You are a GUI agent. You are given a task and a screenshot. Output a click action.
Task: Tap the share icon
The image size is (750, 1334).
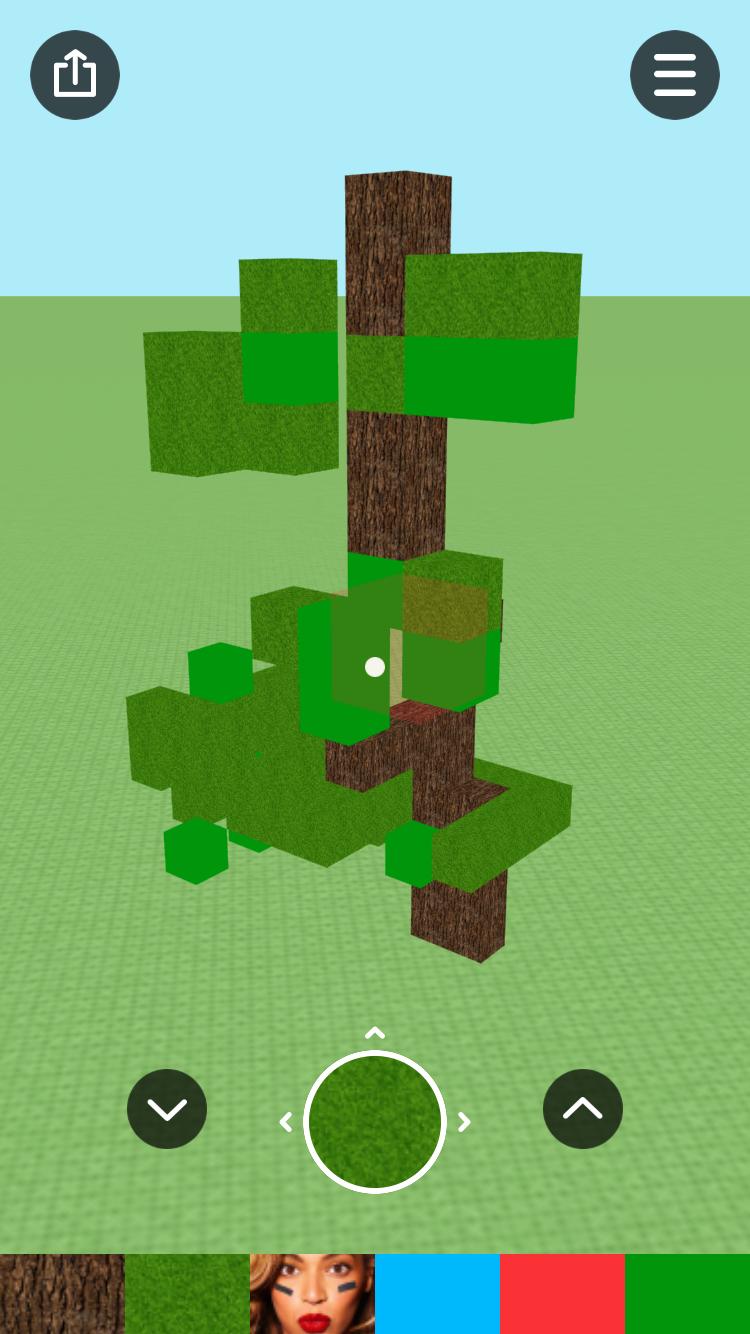tap(75, 75)
